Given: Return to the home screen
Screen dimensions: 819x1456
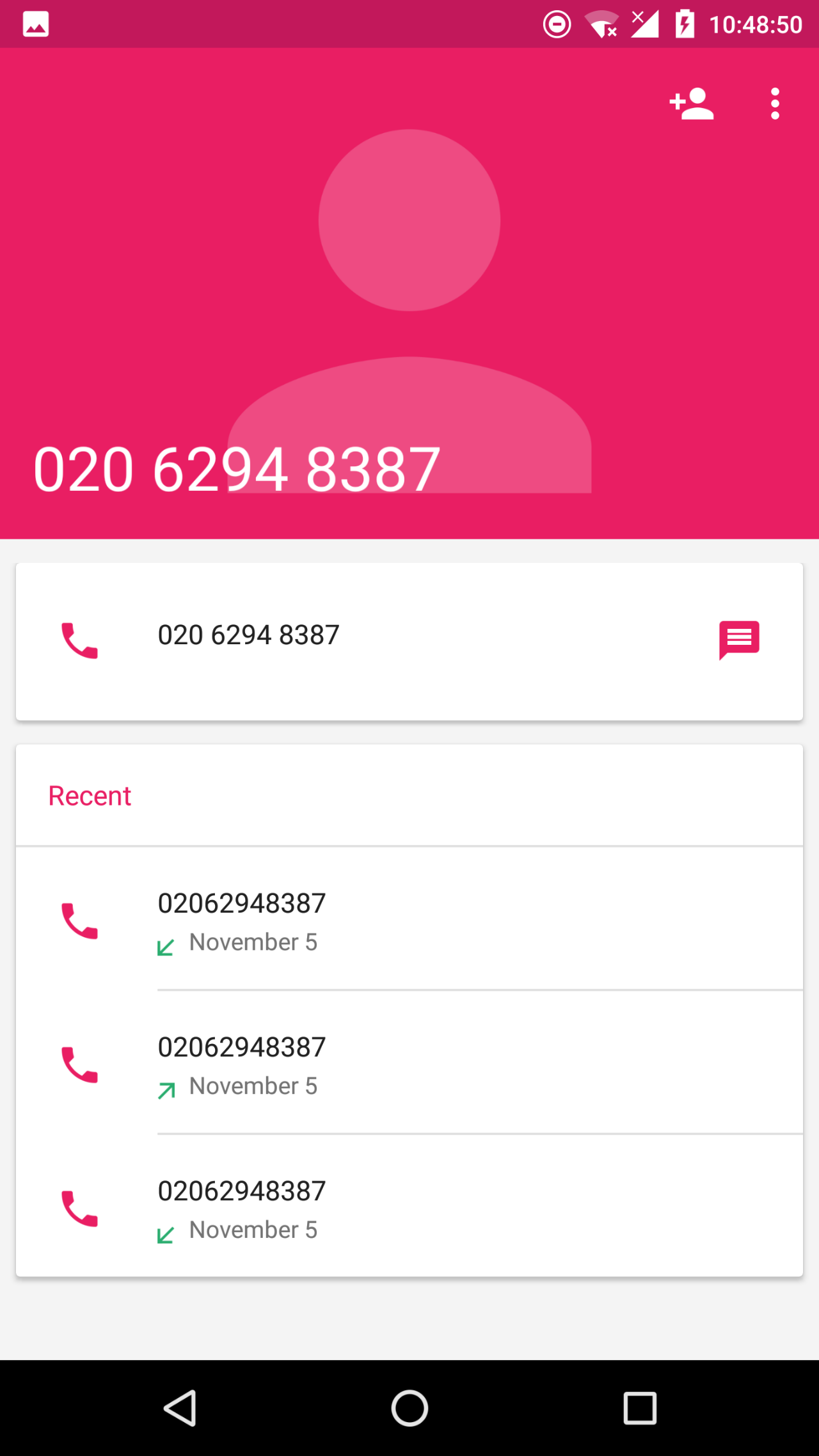Looking at the screenshot, I should [409, 1407].
